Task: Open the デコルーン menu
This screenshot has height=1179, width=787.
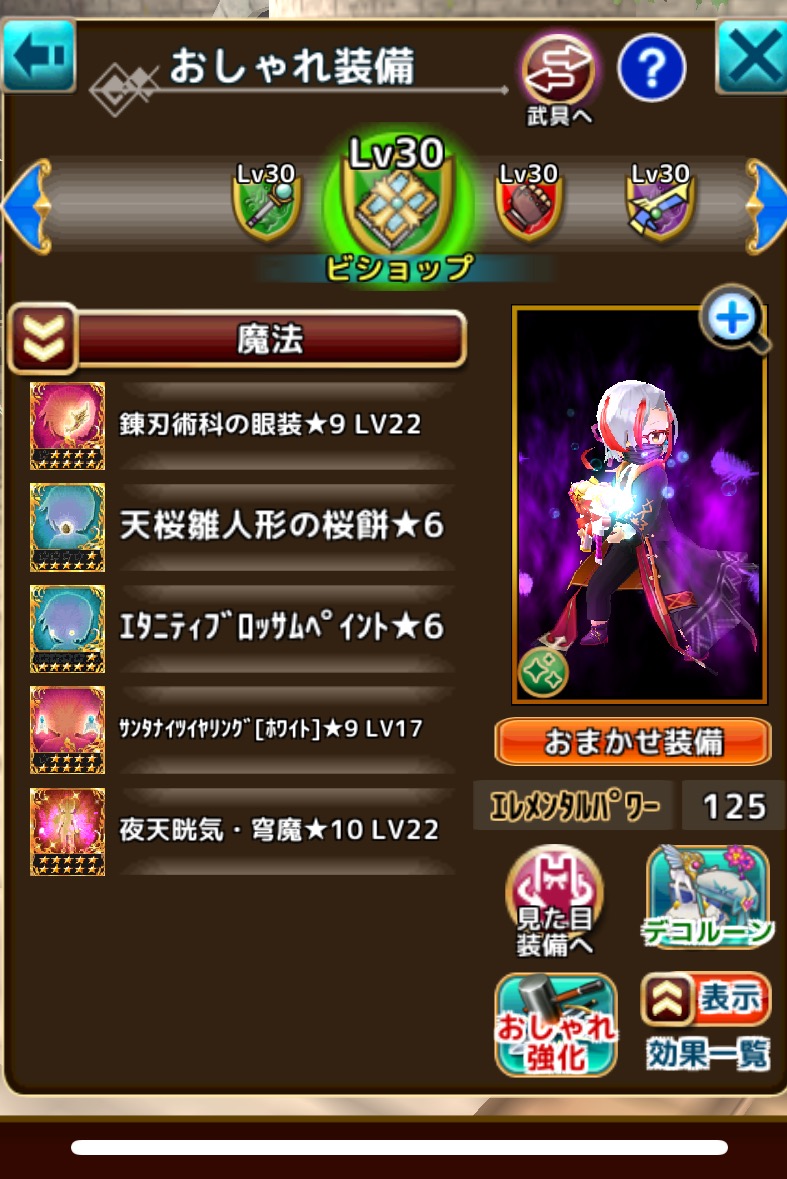Action: [708, 897]
